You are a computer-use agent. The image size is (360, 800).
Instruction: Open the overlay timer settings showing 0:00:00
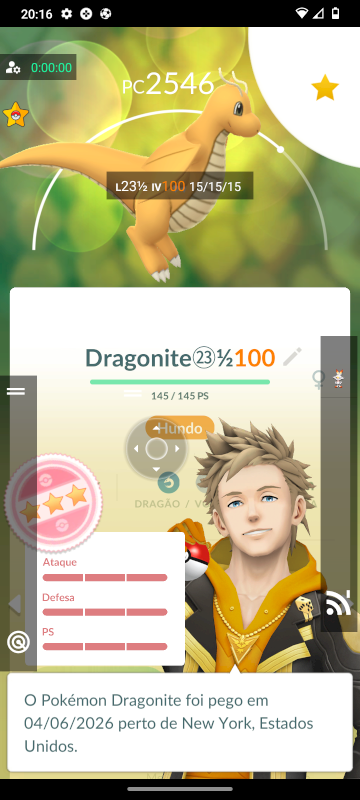click(38, 67)
